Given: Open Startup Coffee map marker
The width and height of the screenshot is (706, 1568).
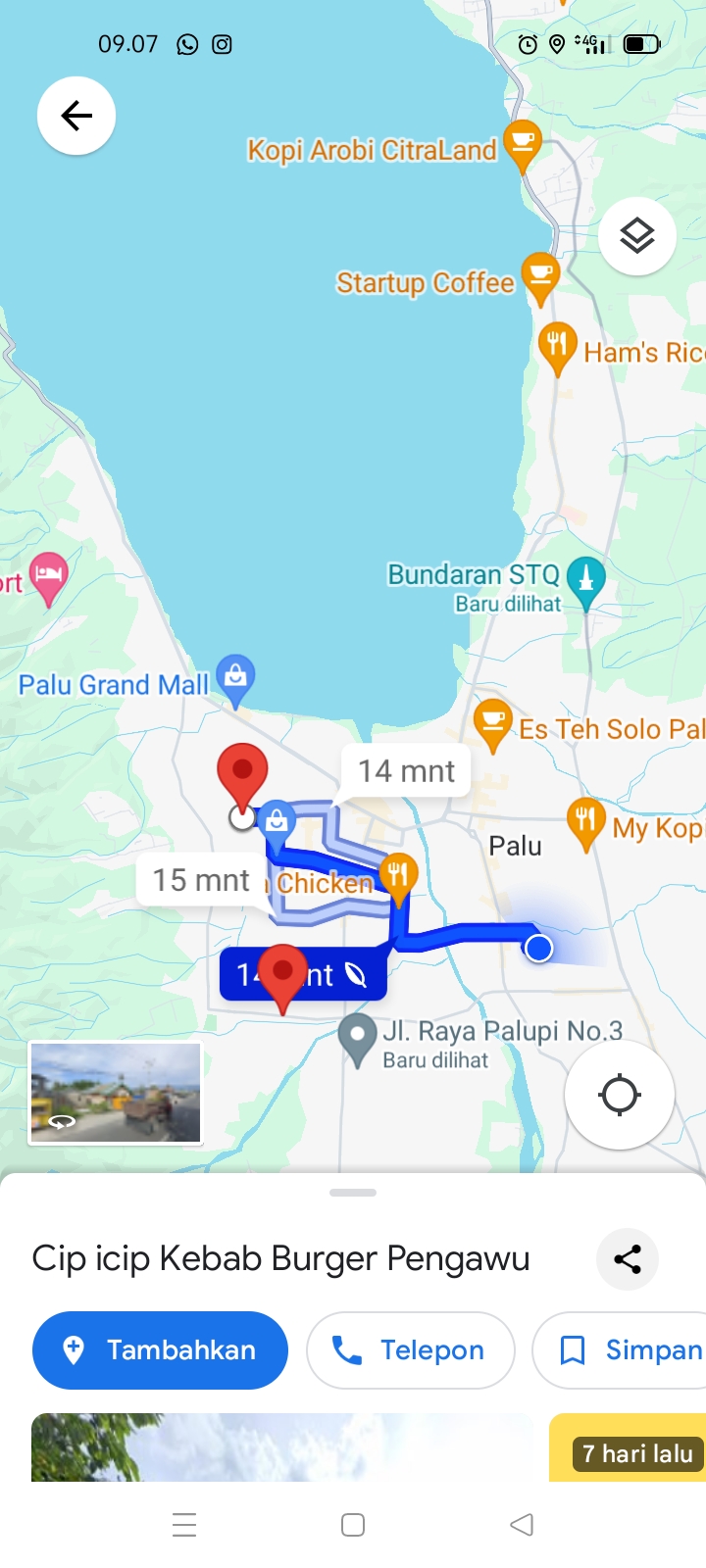Looking at the screenshot, I should [539, 277].
